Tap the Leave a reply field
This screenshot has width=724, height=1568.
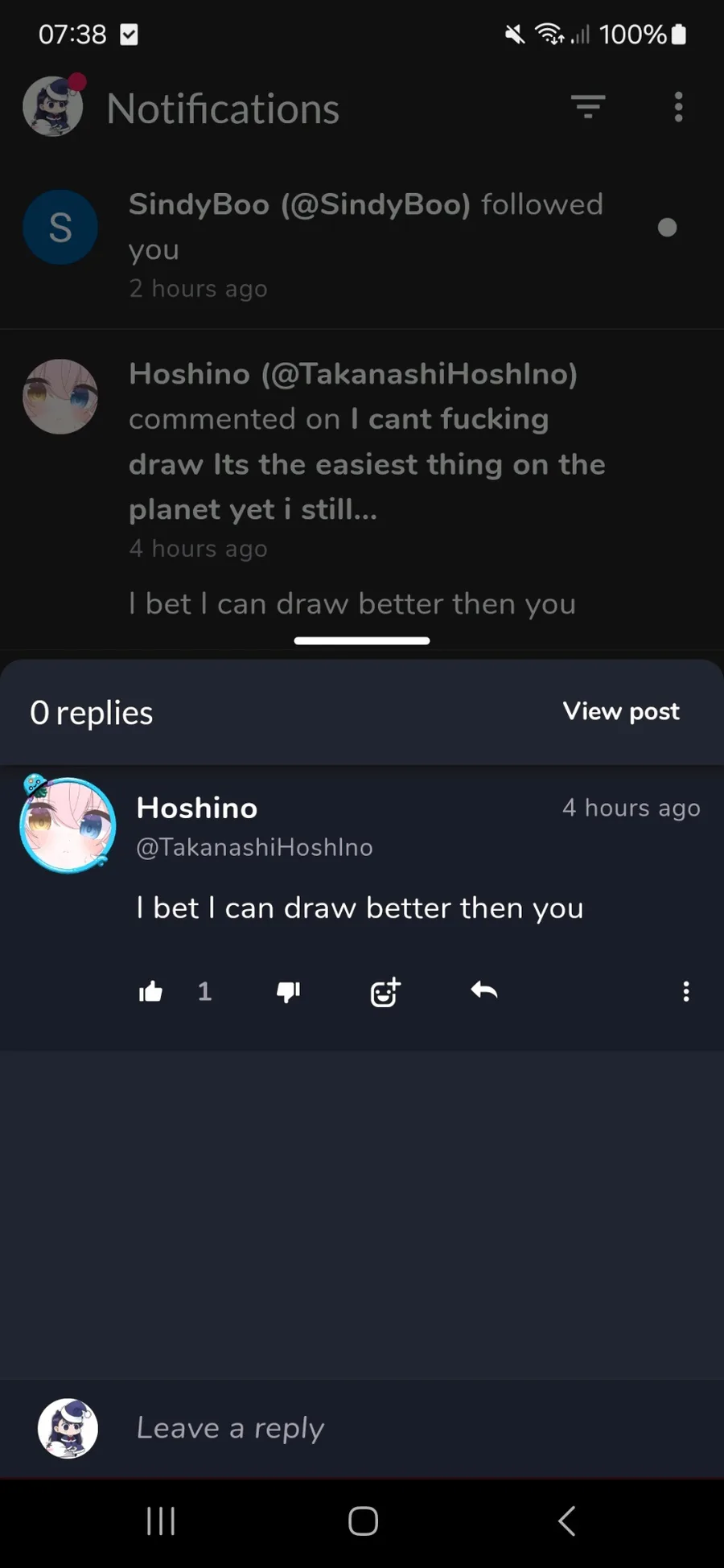pos(402,1428)
